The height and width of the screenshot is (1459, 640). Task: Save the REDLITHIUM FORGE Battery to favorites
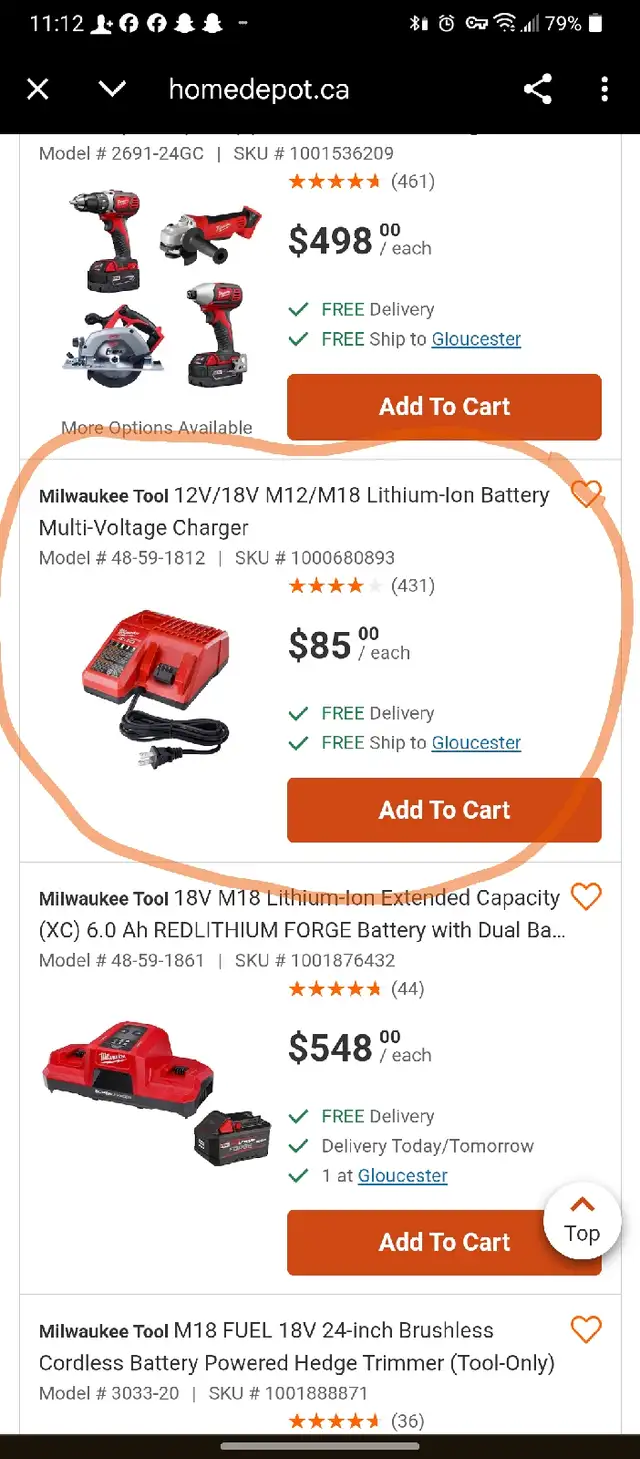(586, 897)
